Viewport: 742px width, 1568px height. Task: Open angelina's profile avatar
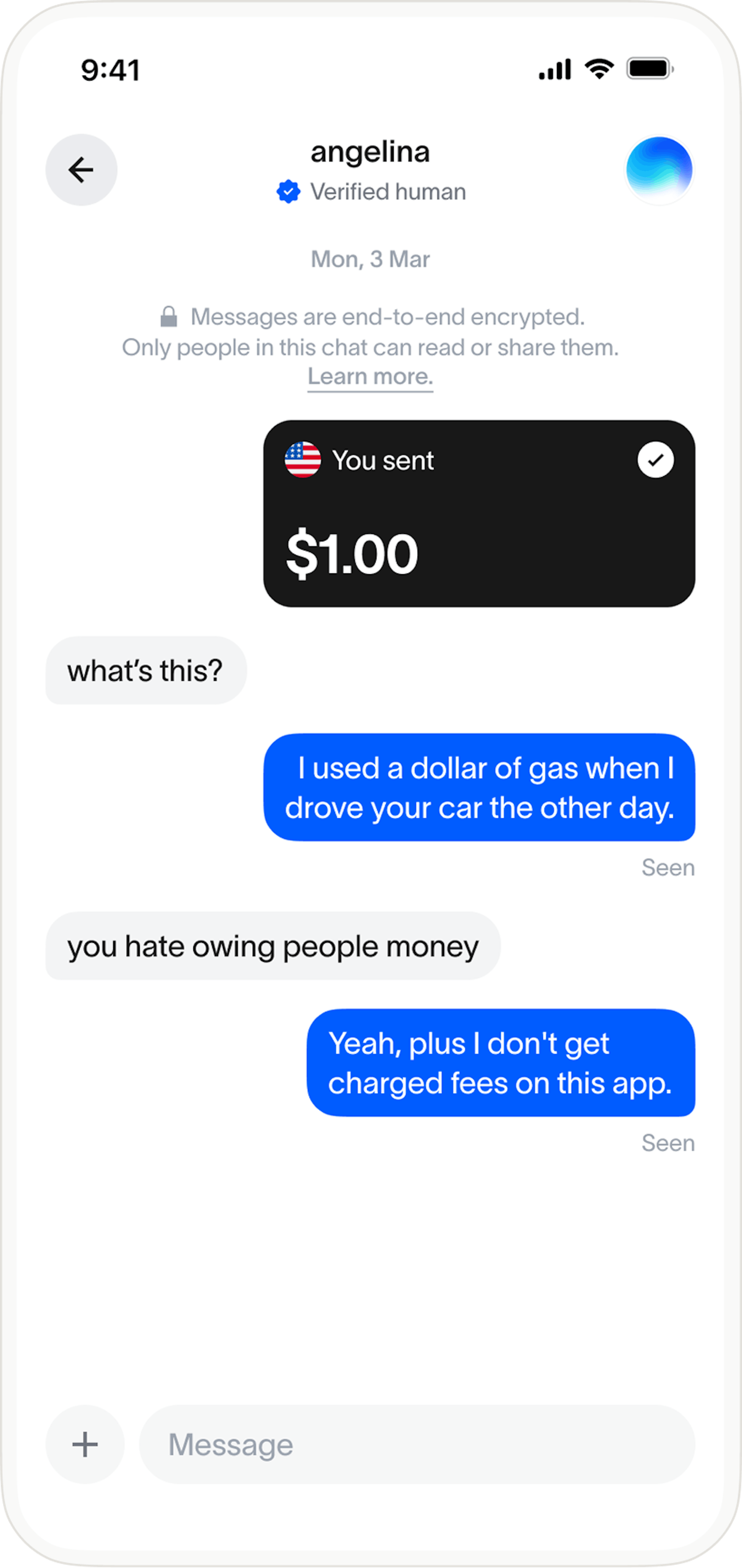[659, 170]
